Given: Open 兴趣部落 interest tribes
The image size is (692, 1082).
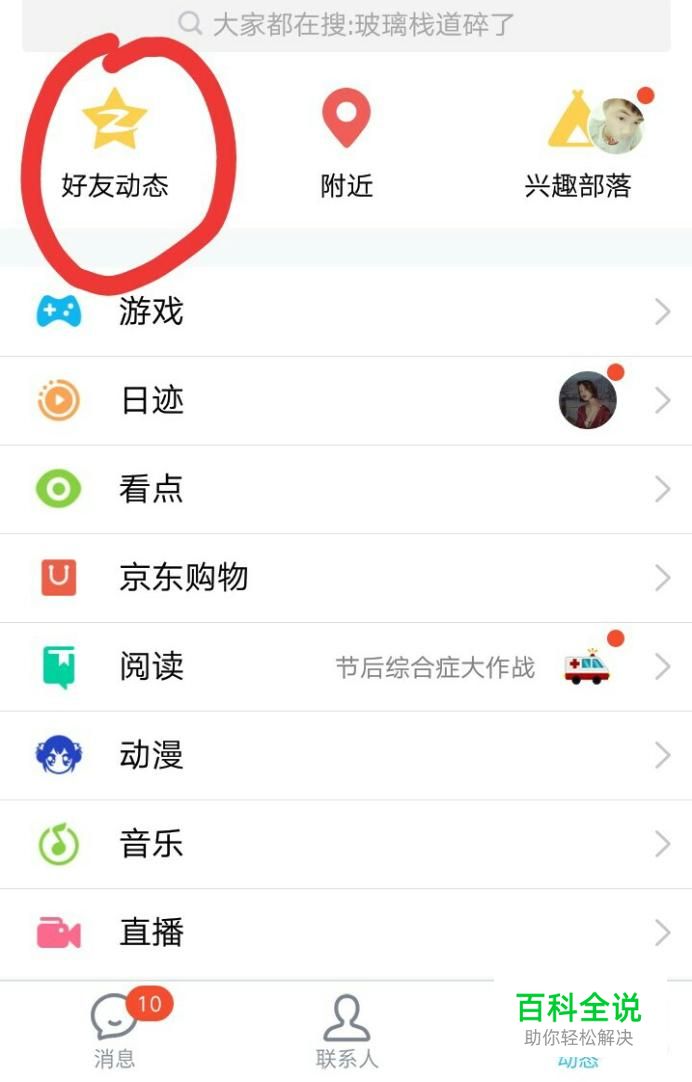Looking at the screenshot, I should pyautogui.click(x=580, y=145).
